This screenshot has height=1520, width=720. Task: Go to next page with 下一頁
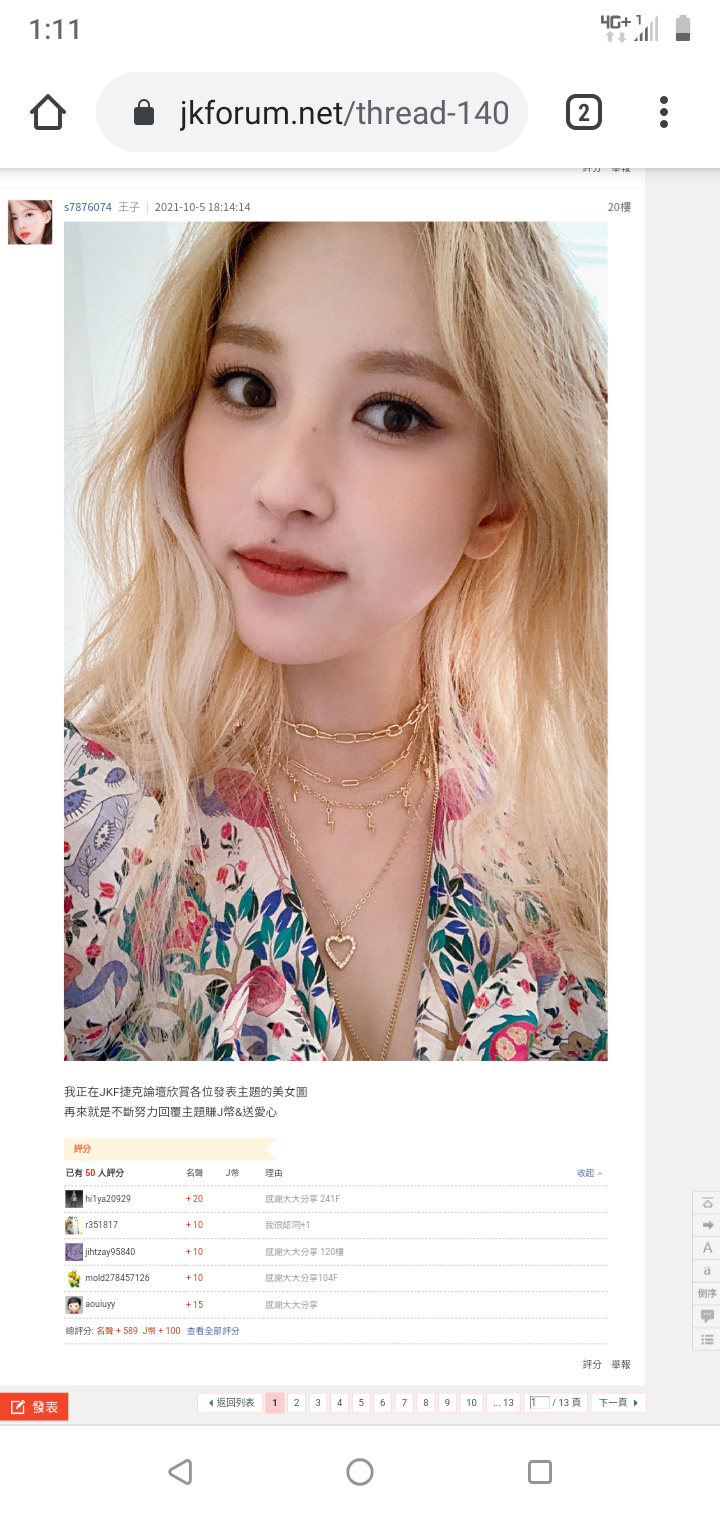coord(618,1403)
